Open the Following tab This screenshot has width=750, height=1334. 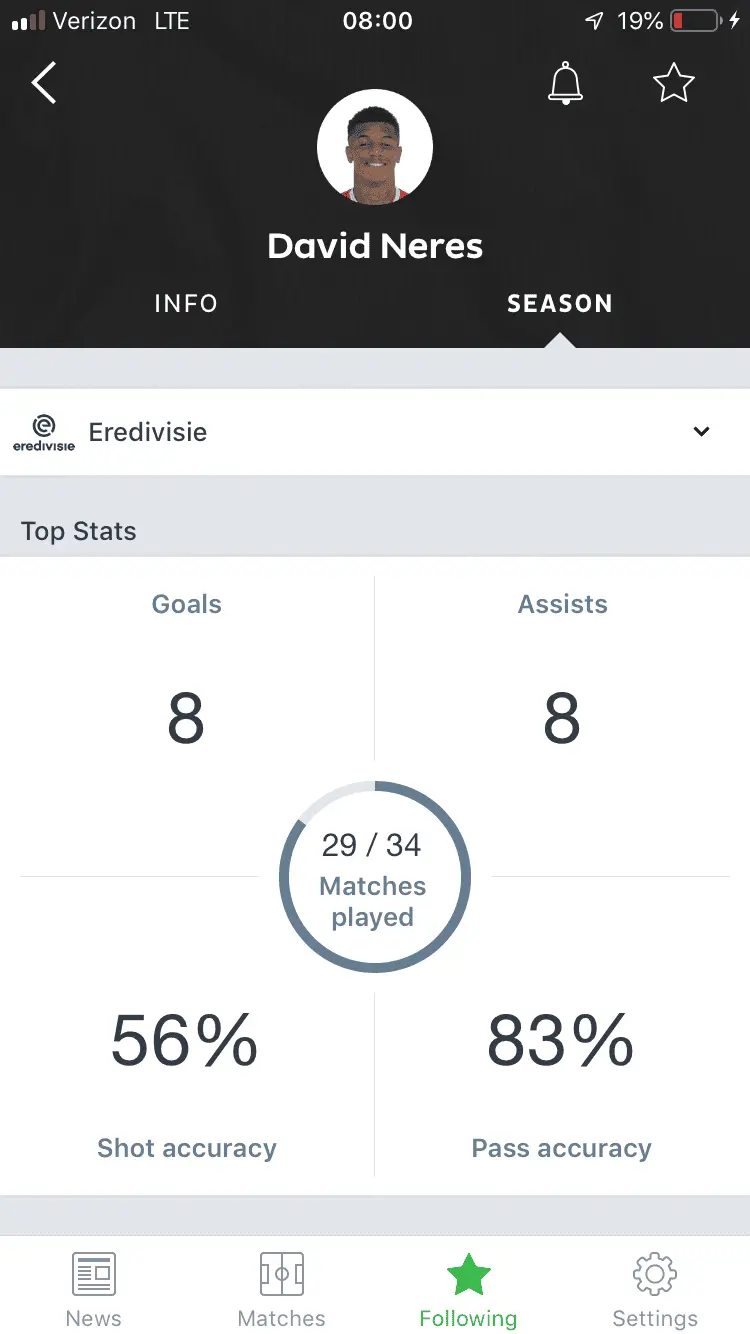pyautogui.click(x=468, y=1289)
